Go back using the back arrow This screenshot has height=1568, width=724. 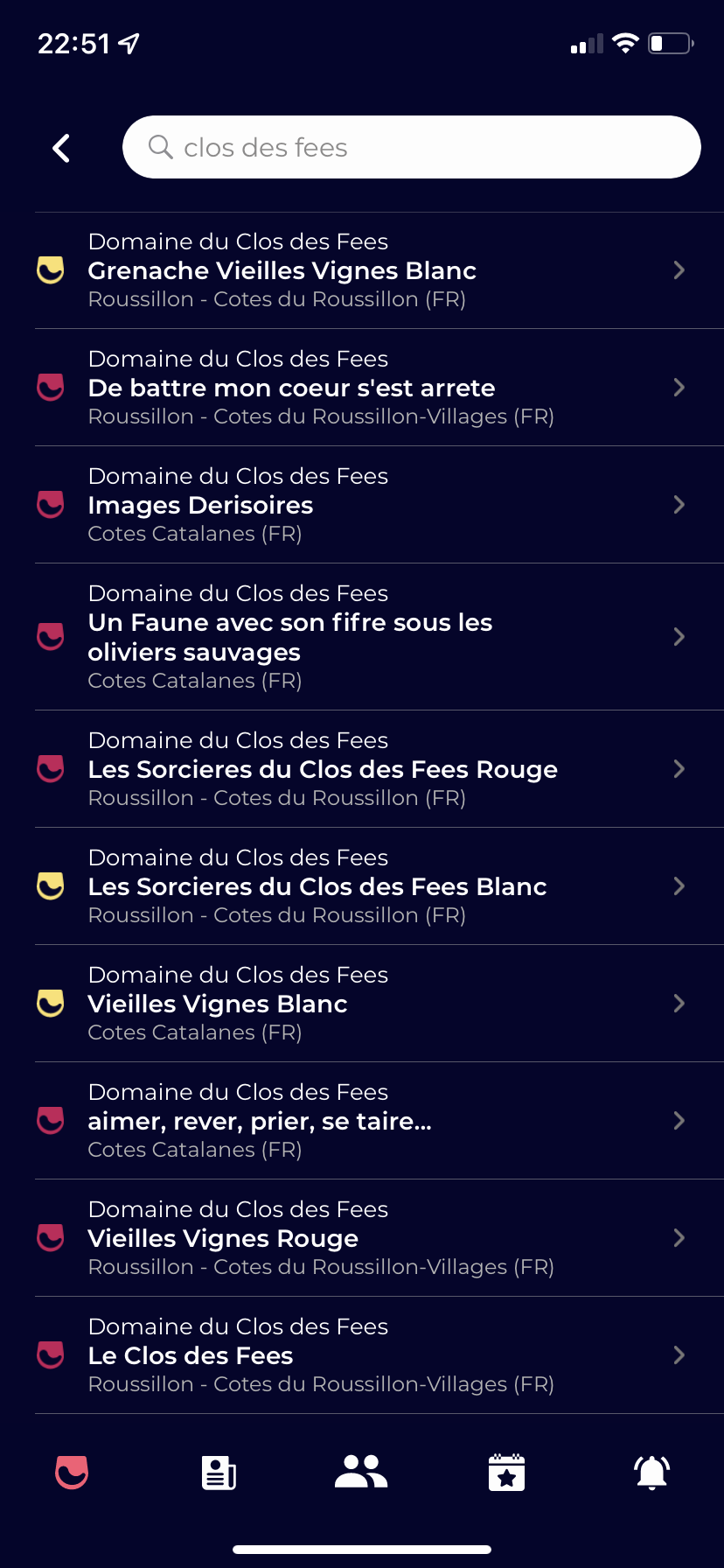[x=61, y=148]
